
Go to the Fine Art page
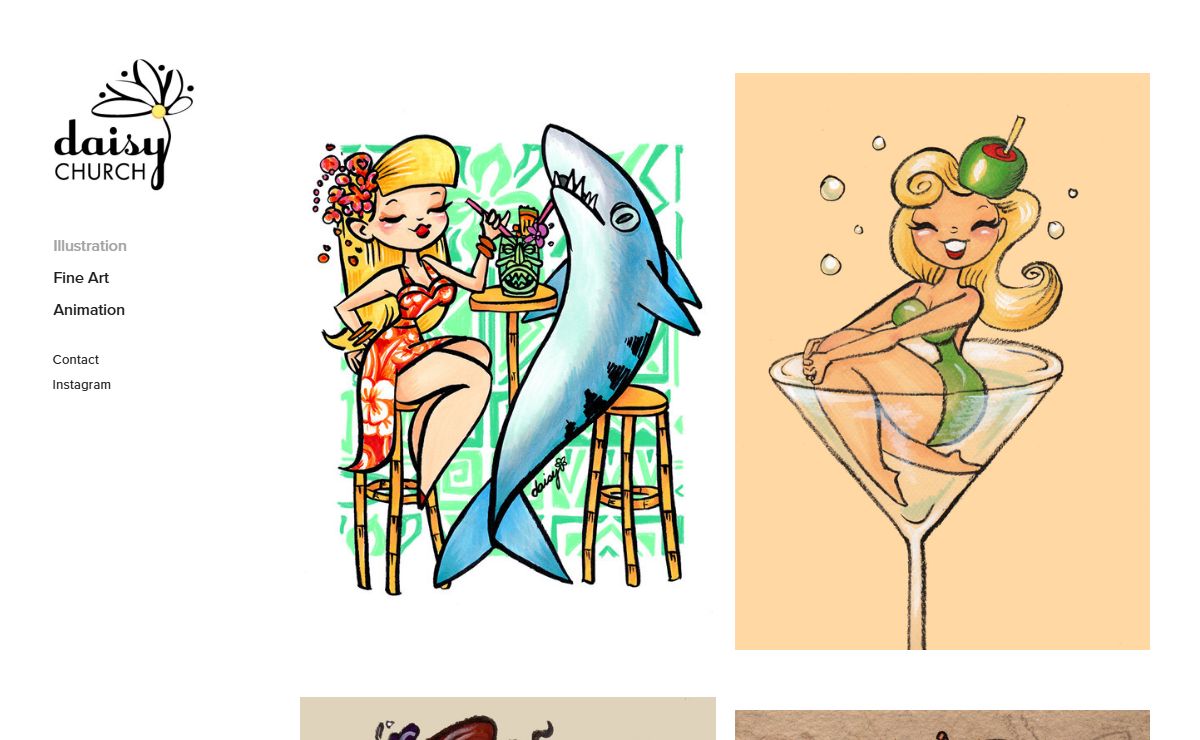[81, 278]
